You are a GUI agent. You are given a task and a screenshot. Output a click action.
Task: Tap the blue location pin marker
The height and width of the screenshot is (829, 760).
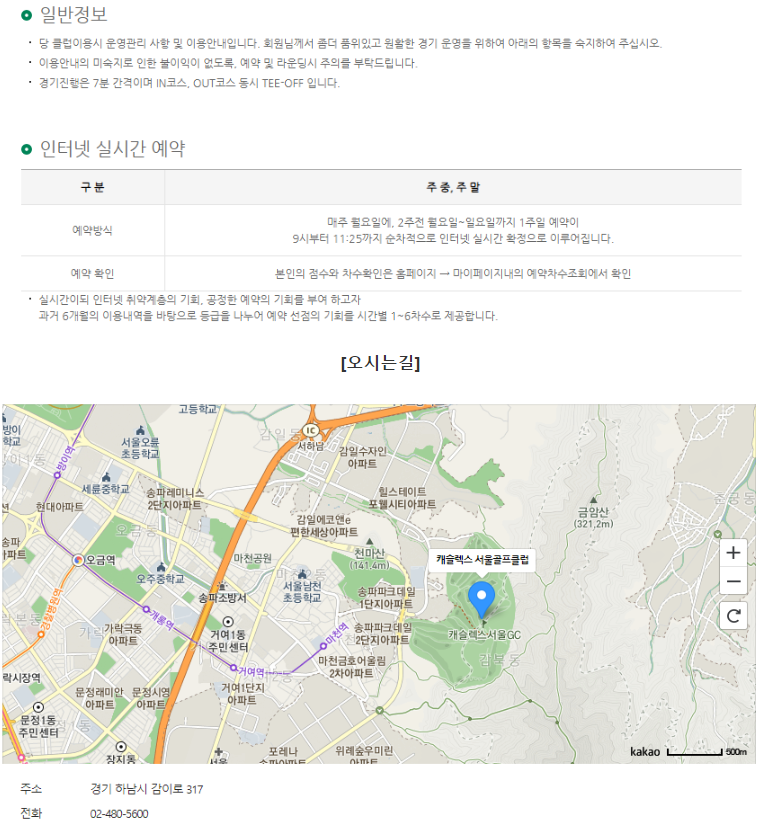[x=482, y=597]
